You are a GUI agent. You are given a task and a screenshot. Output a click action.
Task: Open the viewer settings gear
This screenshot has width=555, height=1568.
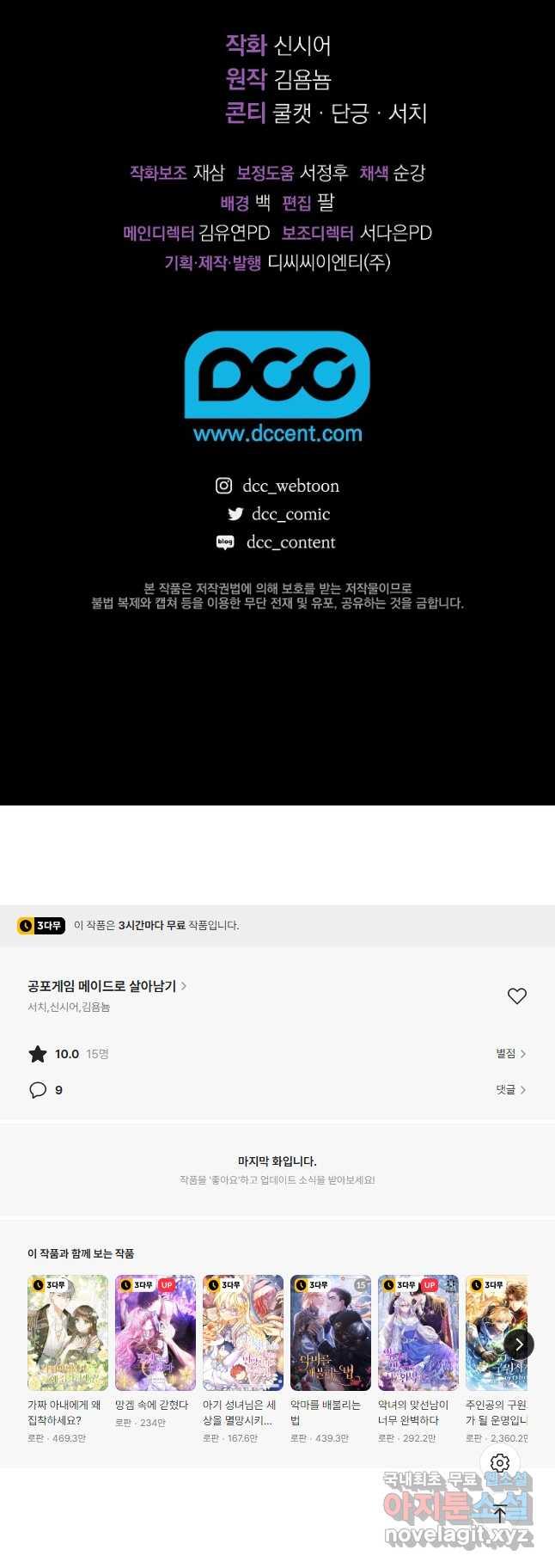point(500,1463)
